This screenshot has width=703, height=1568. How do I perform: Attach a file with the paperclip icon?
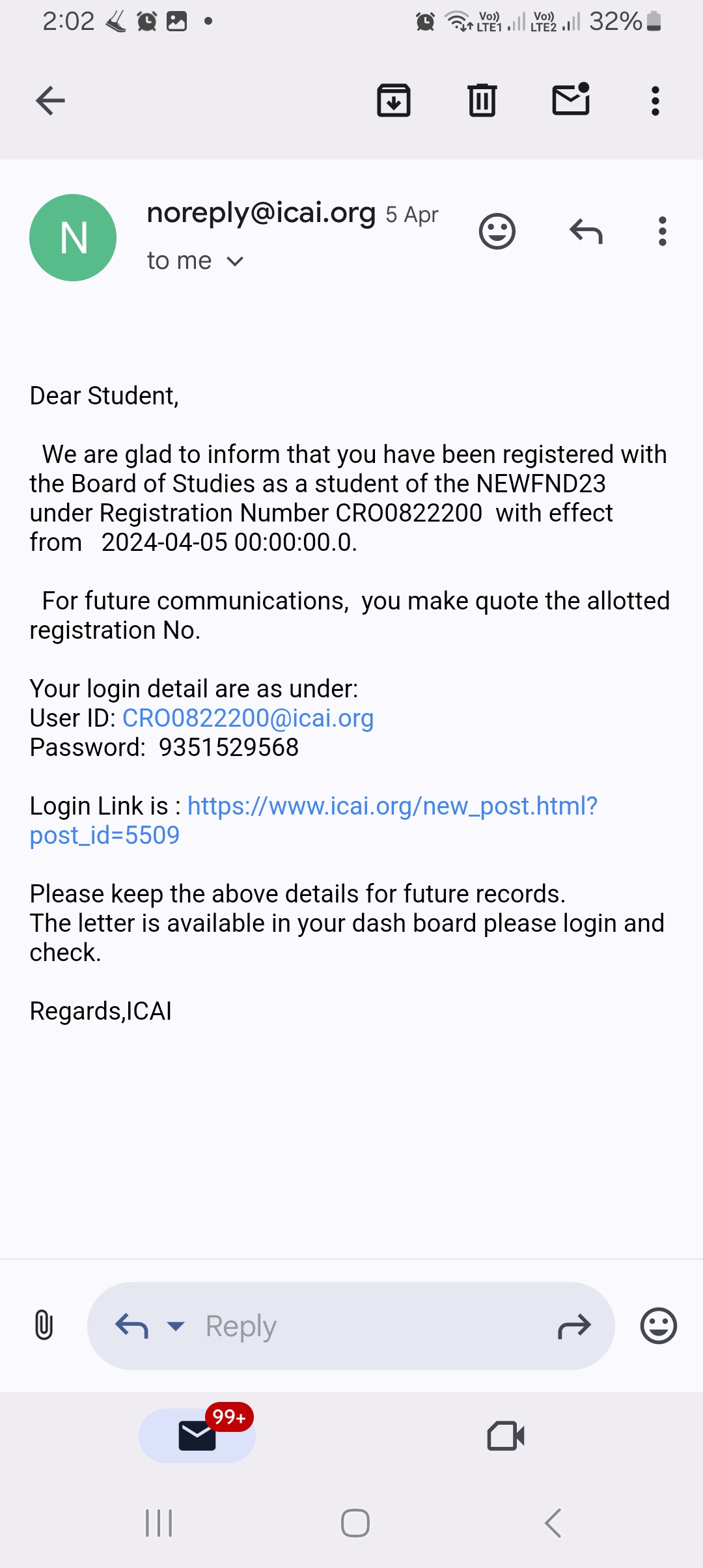44,1325
